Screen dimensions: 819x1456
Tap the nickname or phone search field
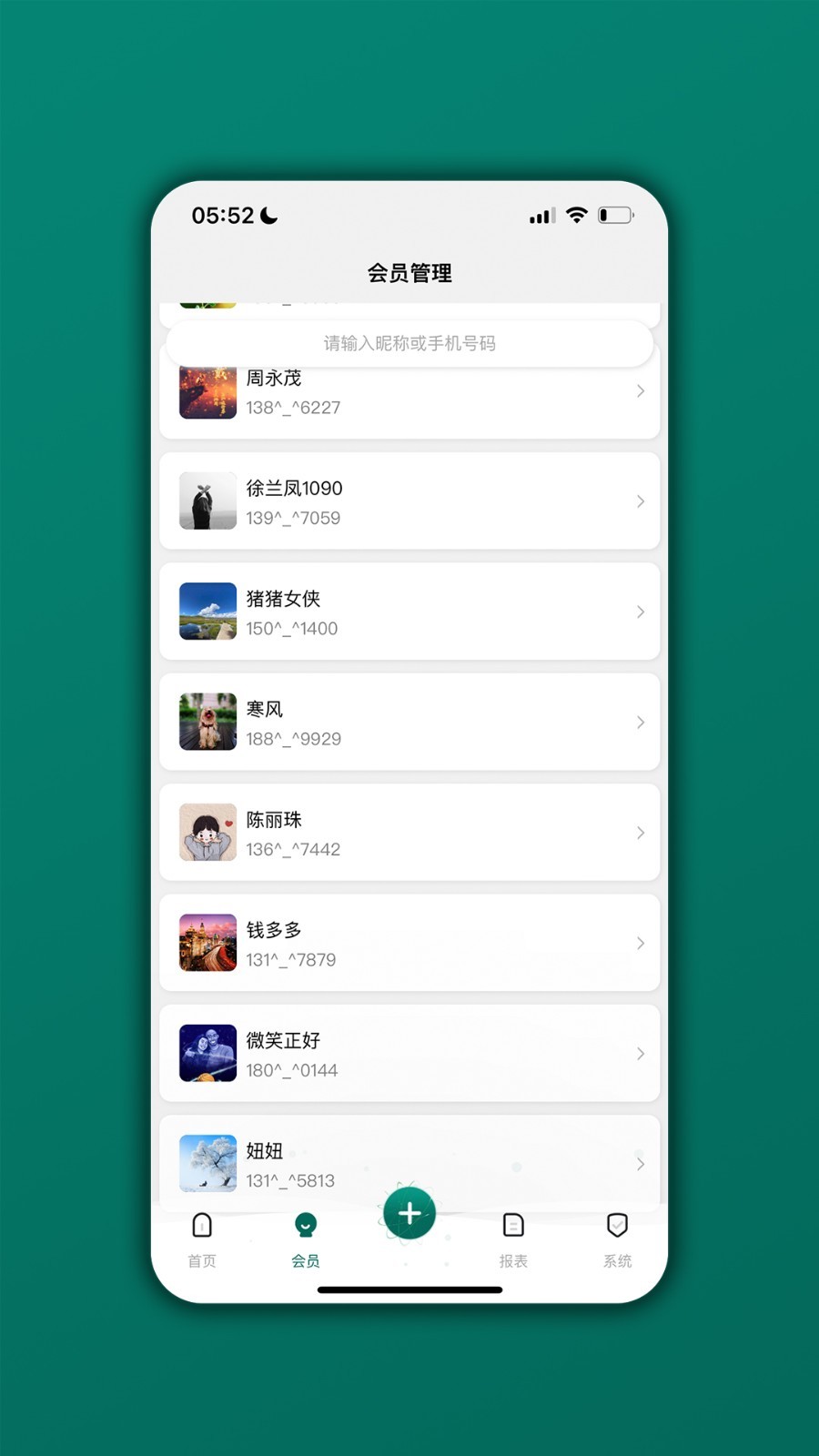pos(409,343)
